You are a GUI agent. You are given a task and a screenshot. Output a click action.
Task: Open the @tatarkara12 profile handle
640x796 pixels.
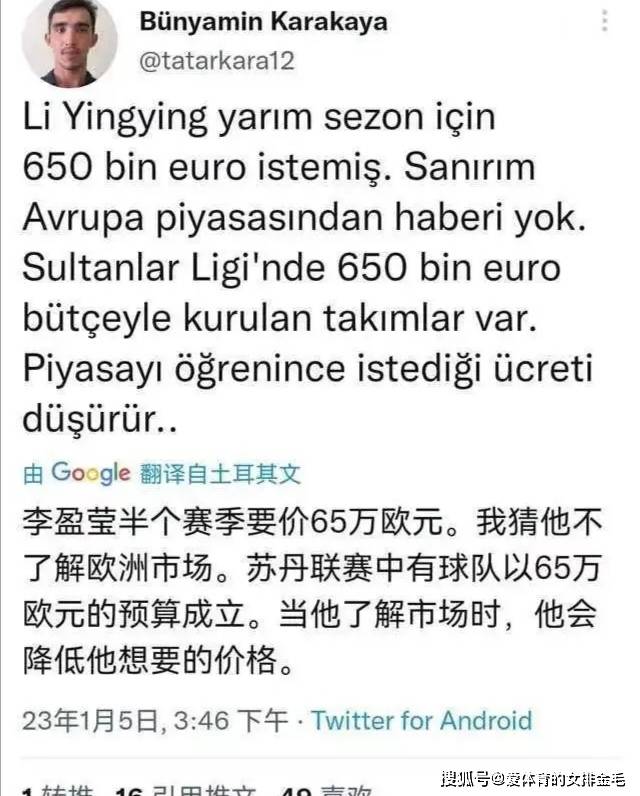tap(217, 60)
